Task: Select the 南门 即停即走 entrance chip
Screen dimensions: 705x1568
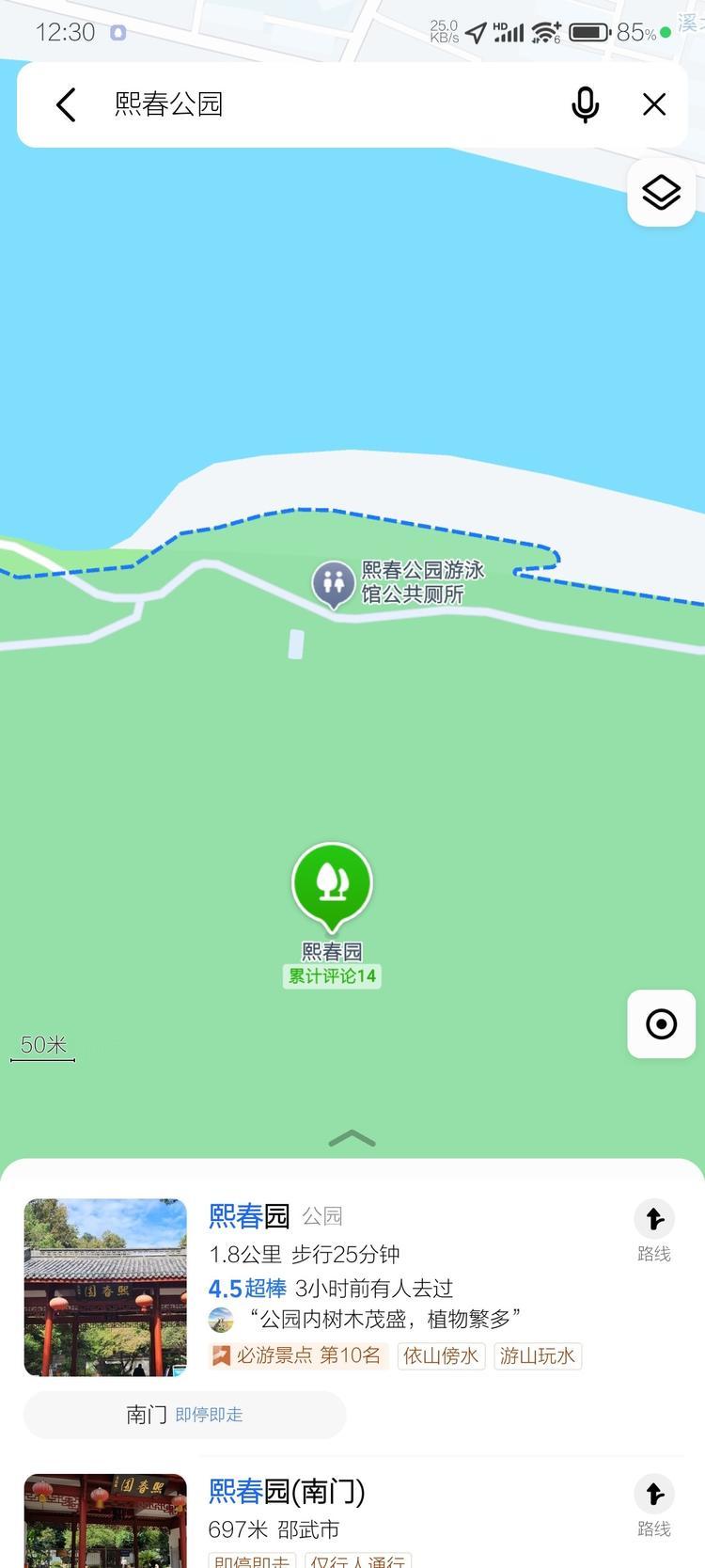Action: (x=184, y=1415)
